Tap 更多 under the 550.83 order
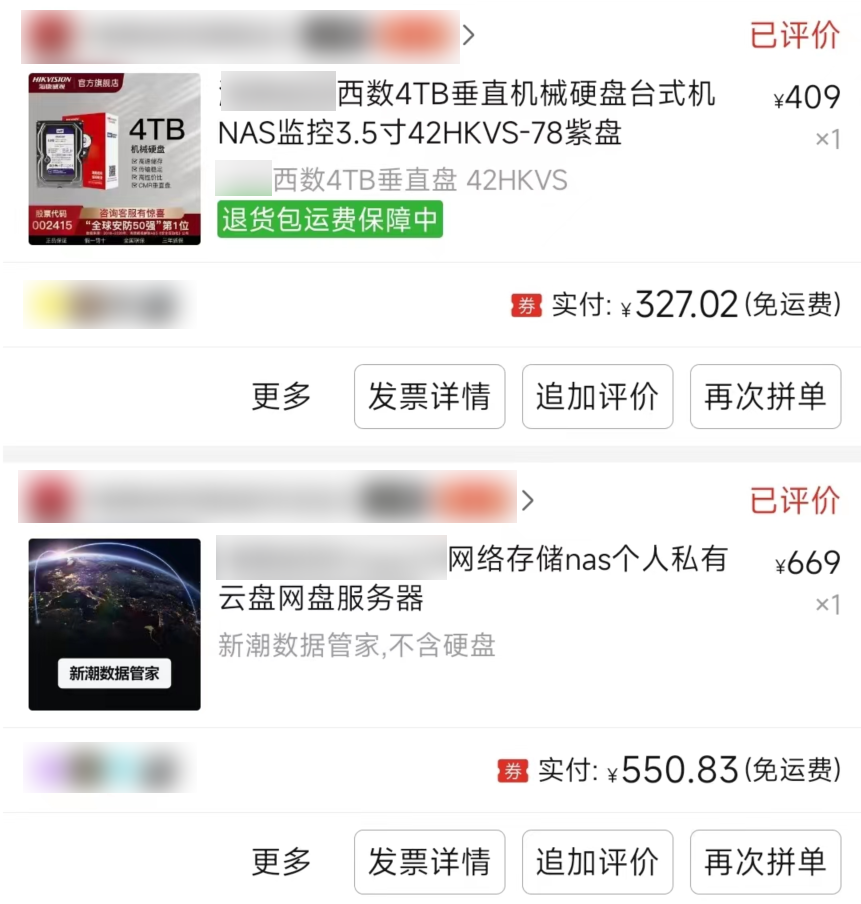 (x=281, y=861)
